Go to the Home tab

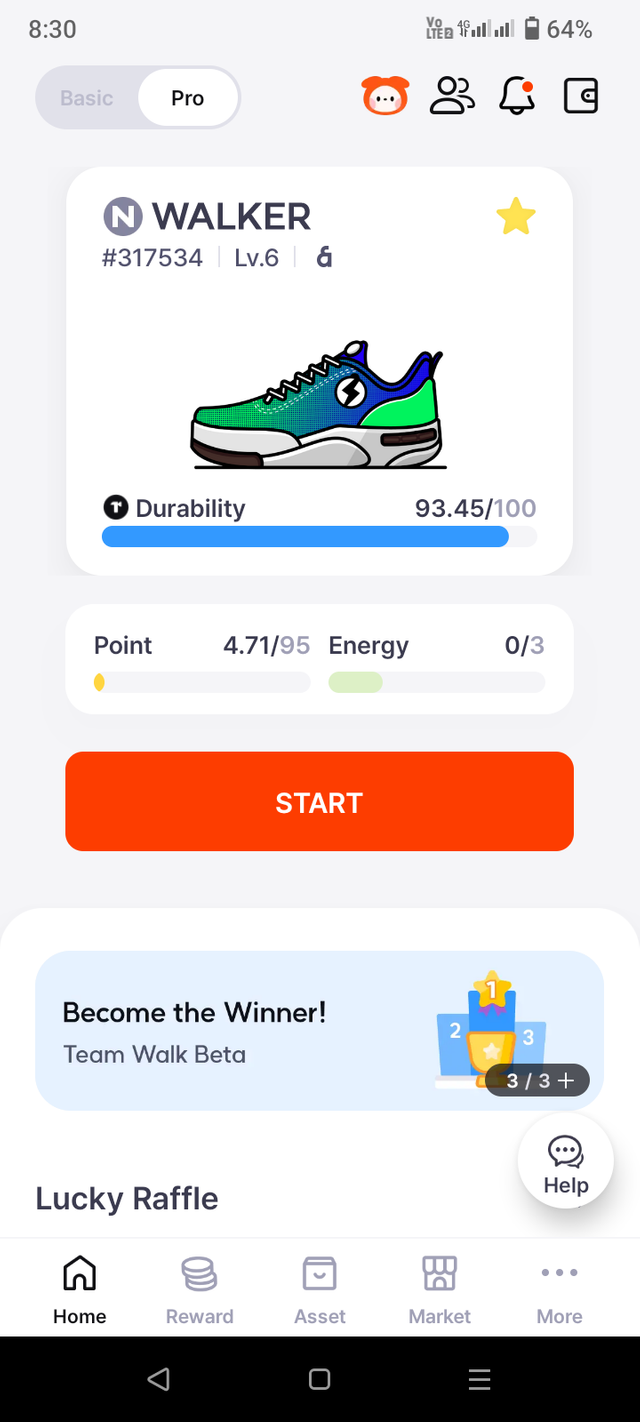click(80, 1290)
